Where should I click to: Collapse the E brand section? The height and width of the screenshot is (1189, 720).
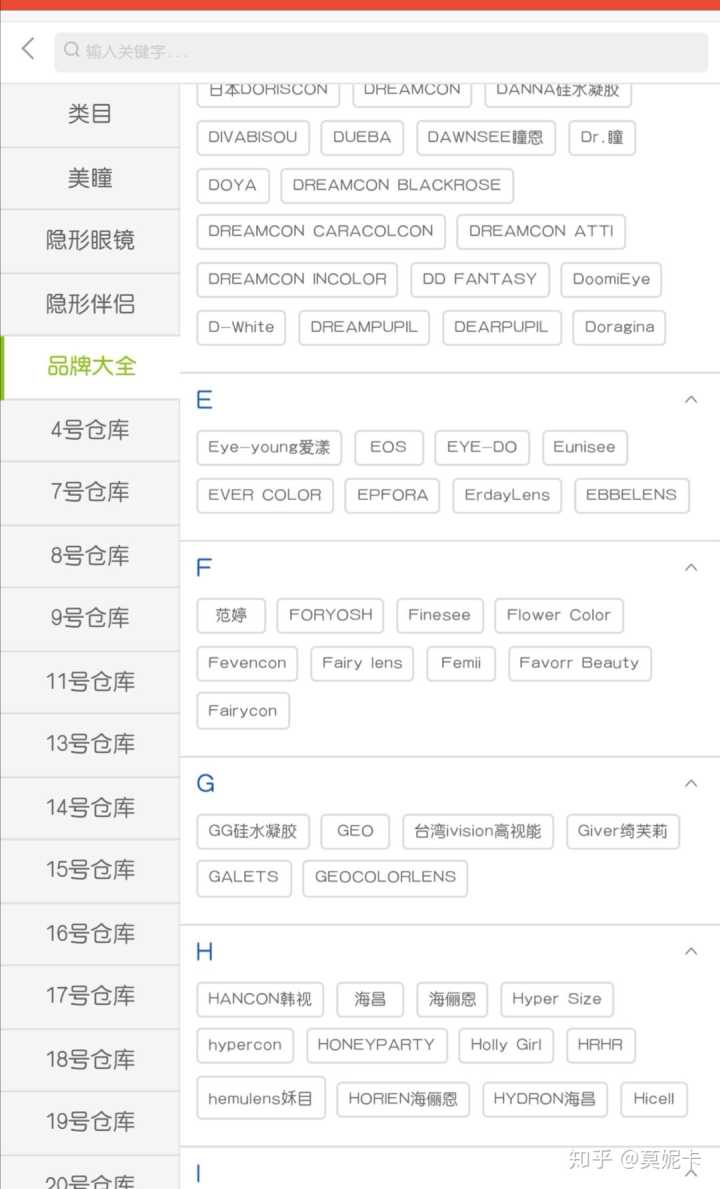click(690, 400)
